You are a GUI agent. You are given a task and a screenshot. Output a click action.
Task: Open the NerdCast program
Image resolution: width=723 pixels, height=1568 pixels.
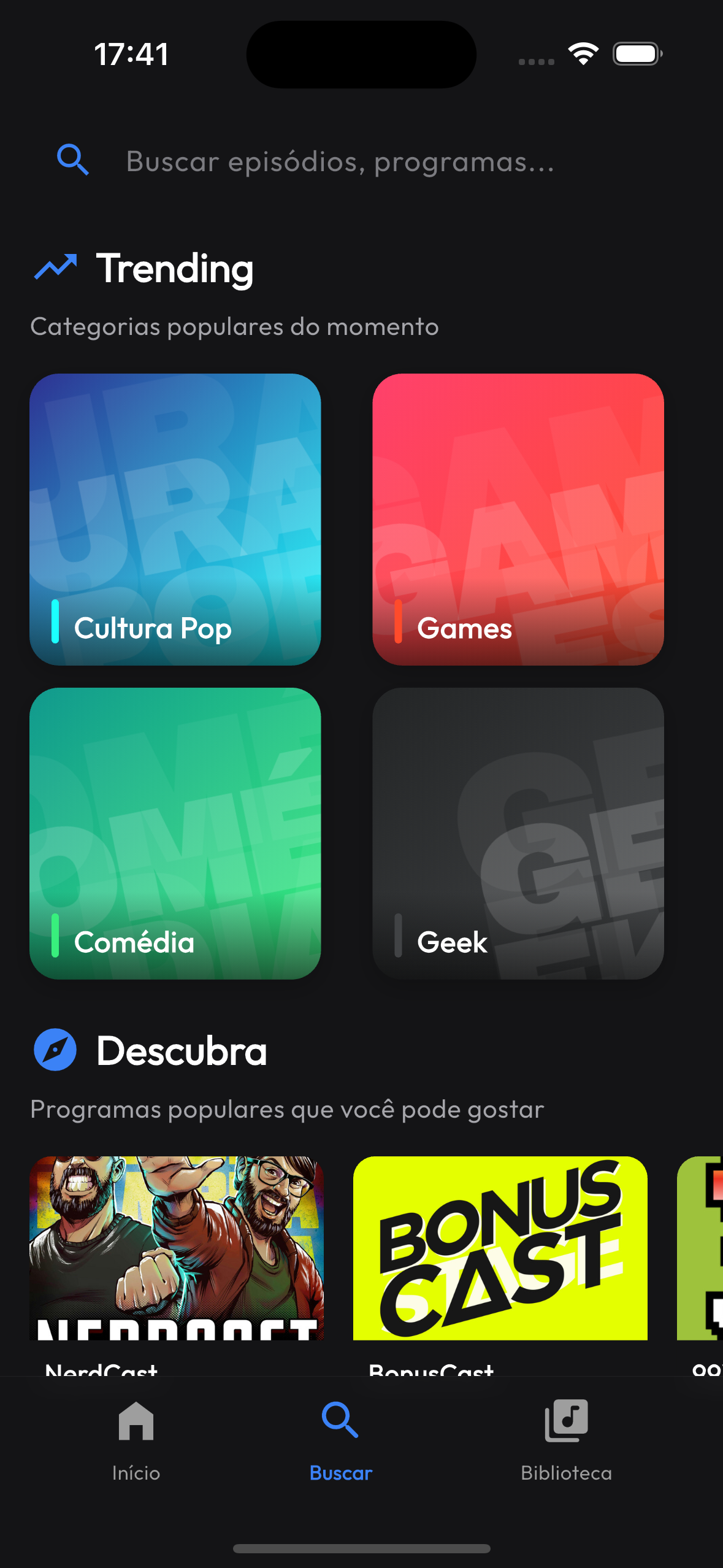coord(177,1248)
